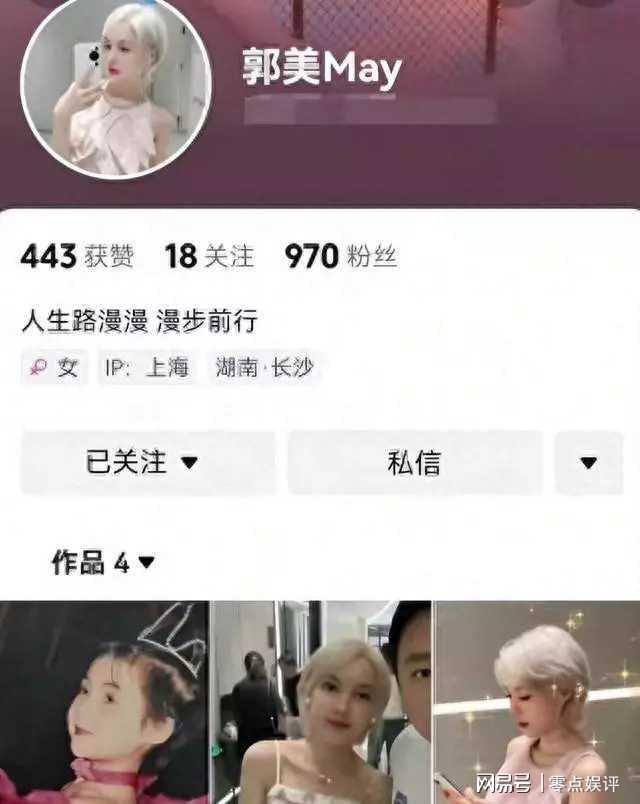The width and height of the screenshot is (640, 804).
Task: View the 18 关注 following list
Action: 209,257
